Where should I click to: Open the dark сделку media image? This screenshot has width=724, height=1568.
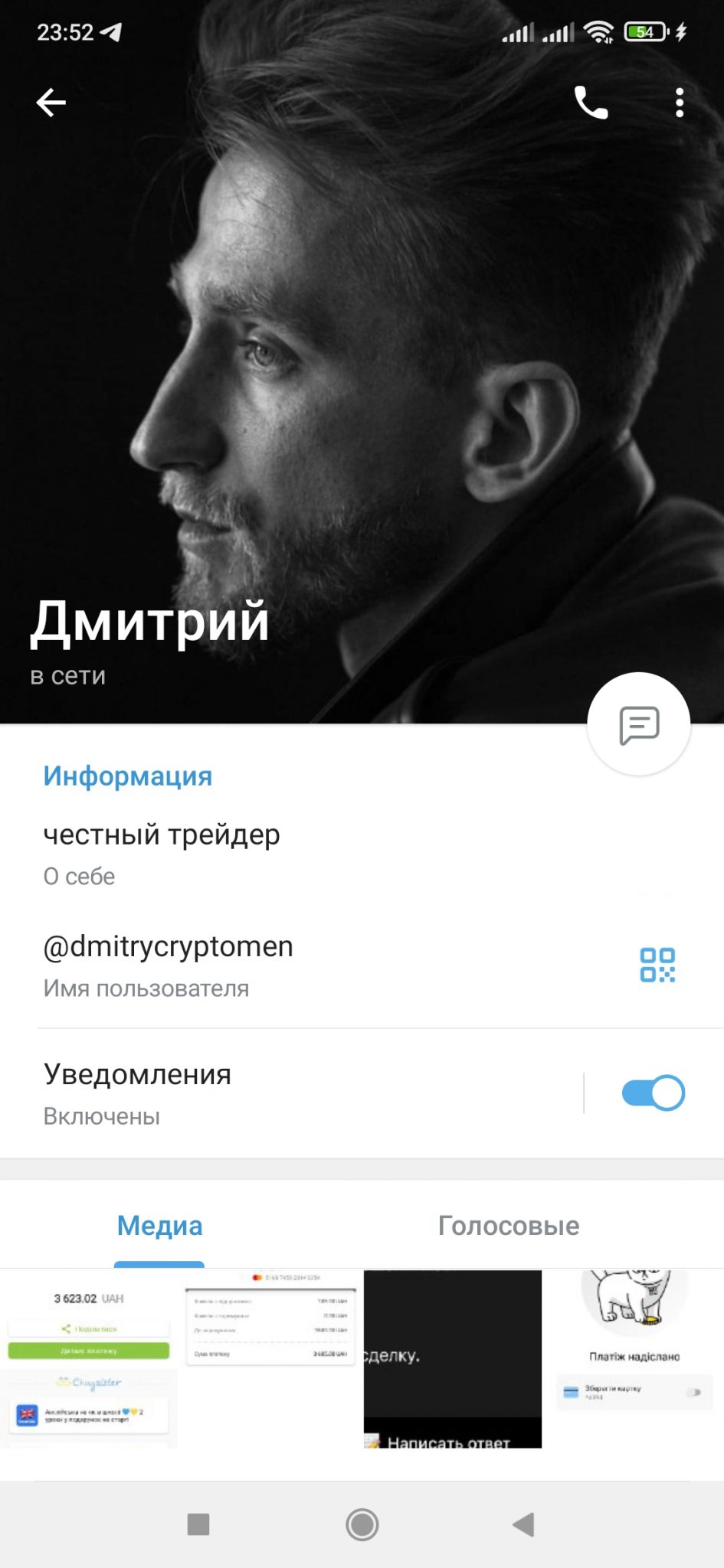coord(453,1358)
